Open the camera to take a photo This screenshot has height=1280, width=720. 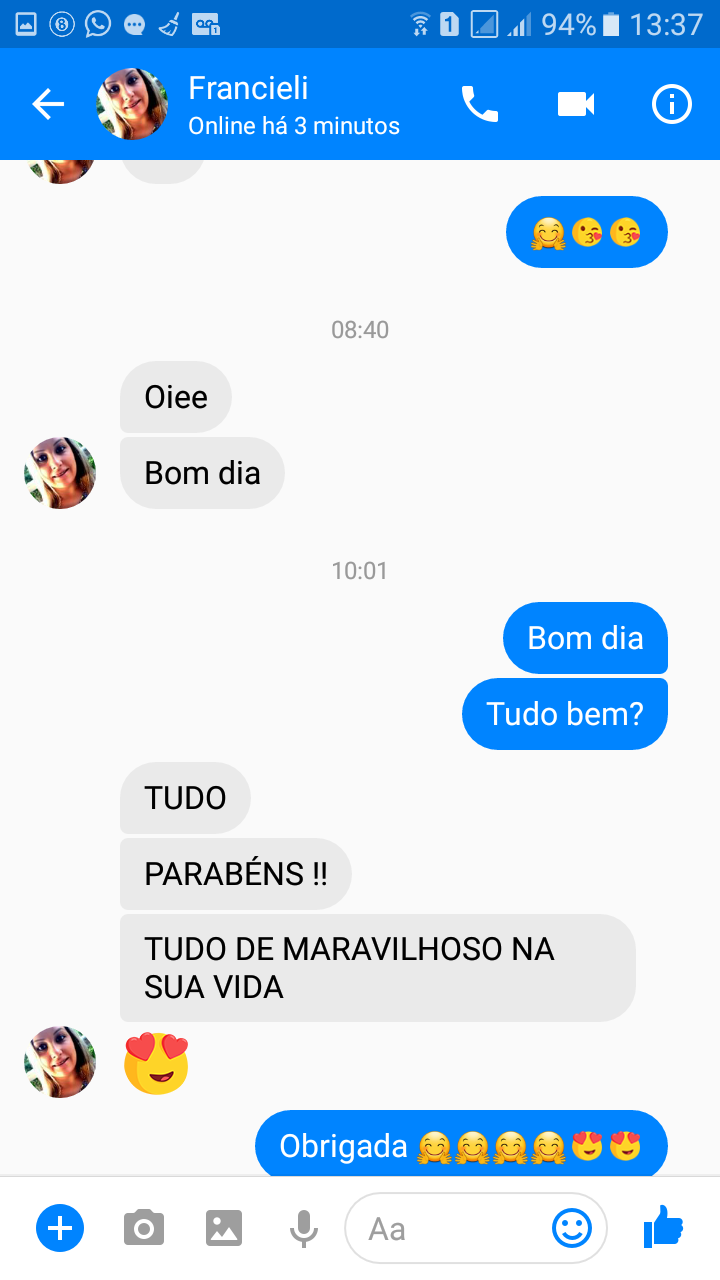point(144,1227)
